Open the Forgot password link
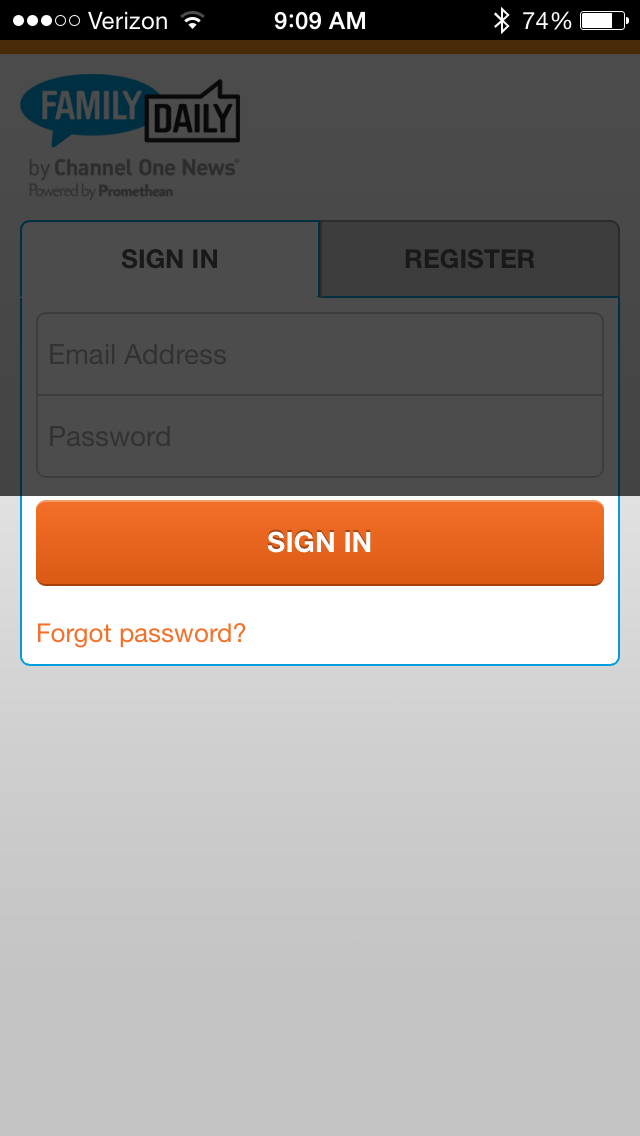 point(141,633)
